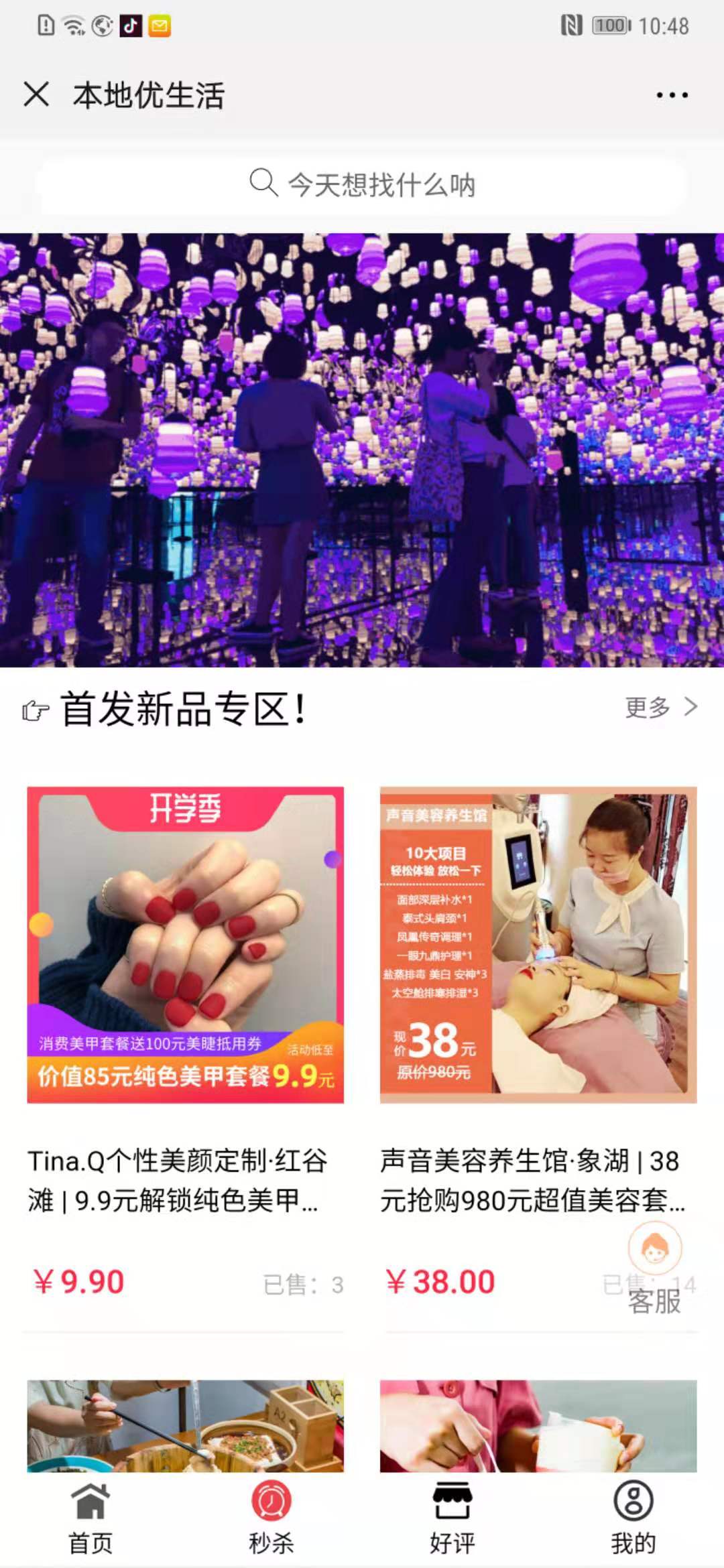
Task: Open the three-dot overflow menu
Action: tap(672, 95)
